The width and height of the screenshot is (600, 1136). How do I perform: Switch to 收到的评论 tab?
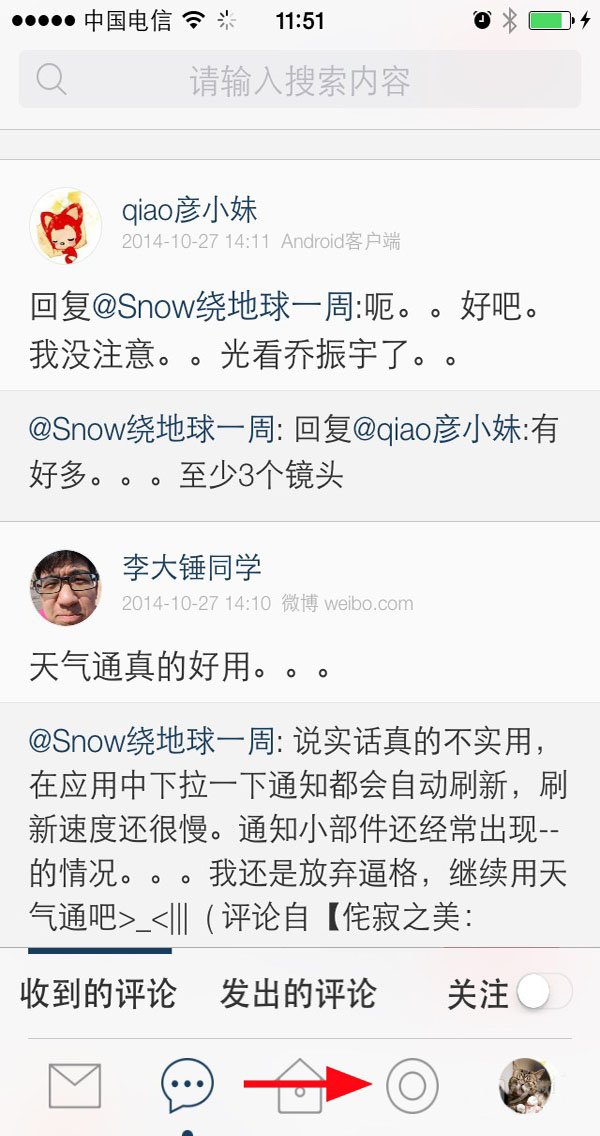pos(98,994)
